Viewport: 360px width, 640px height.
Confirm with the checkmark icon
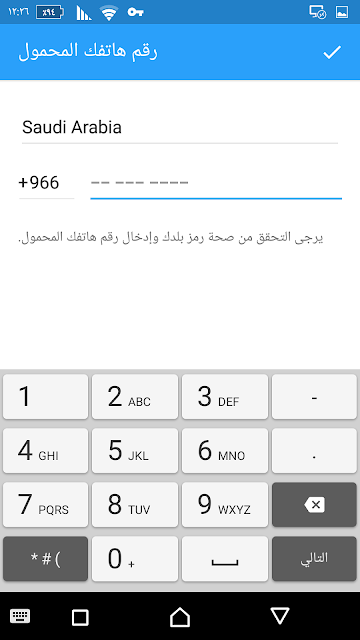point(332,52)
